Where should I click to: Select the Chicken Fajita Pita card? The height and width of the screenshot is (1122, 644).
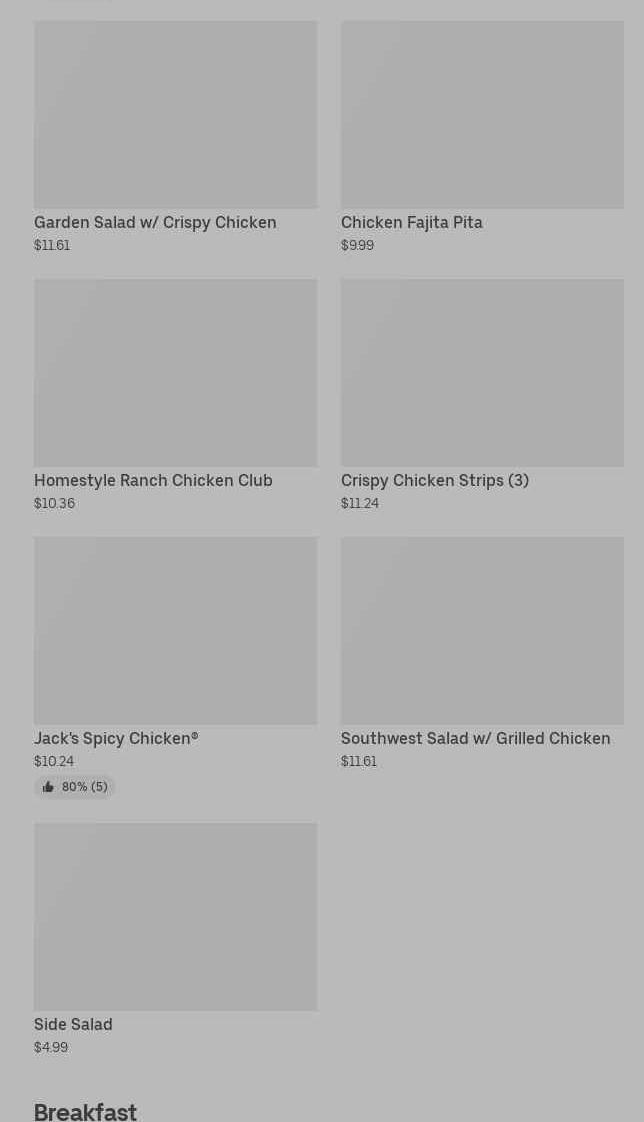pyautogui.click(x=481, y=136)
